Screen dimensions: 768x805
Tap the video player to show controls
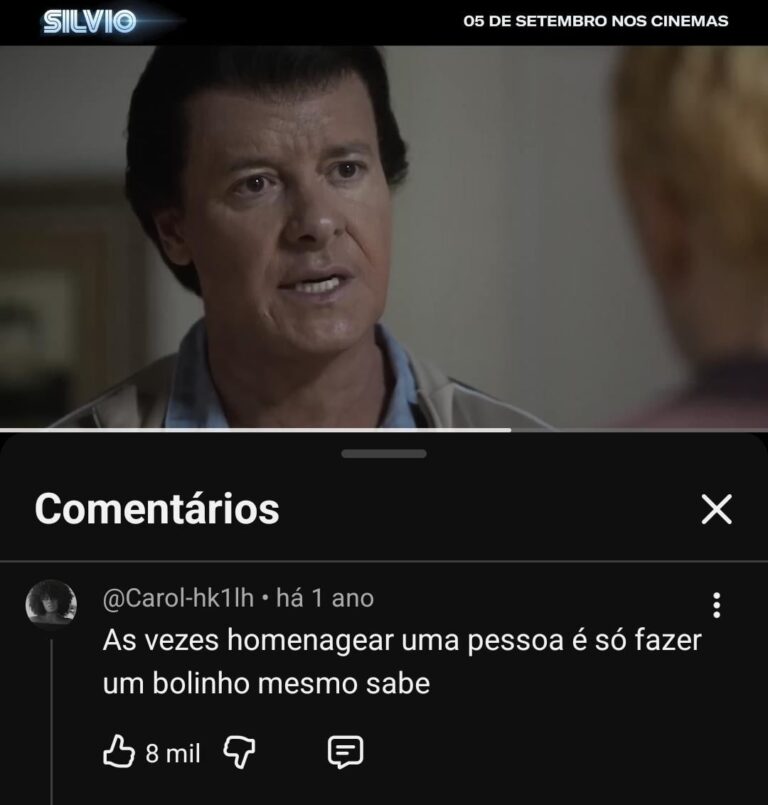(384, 235)
